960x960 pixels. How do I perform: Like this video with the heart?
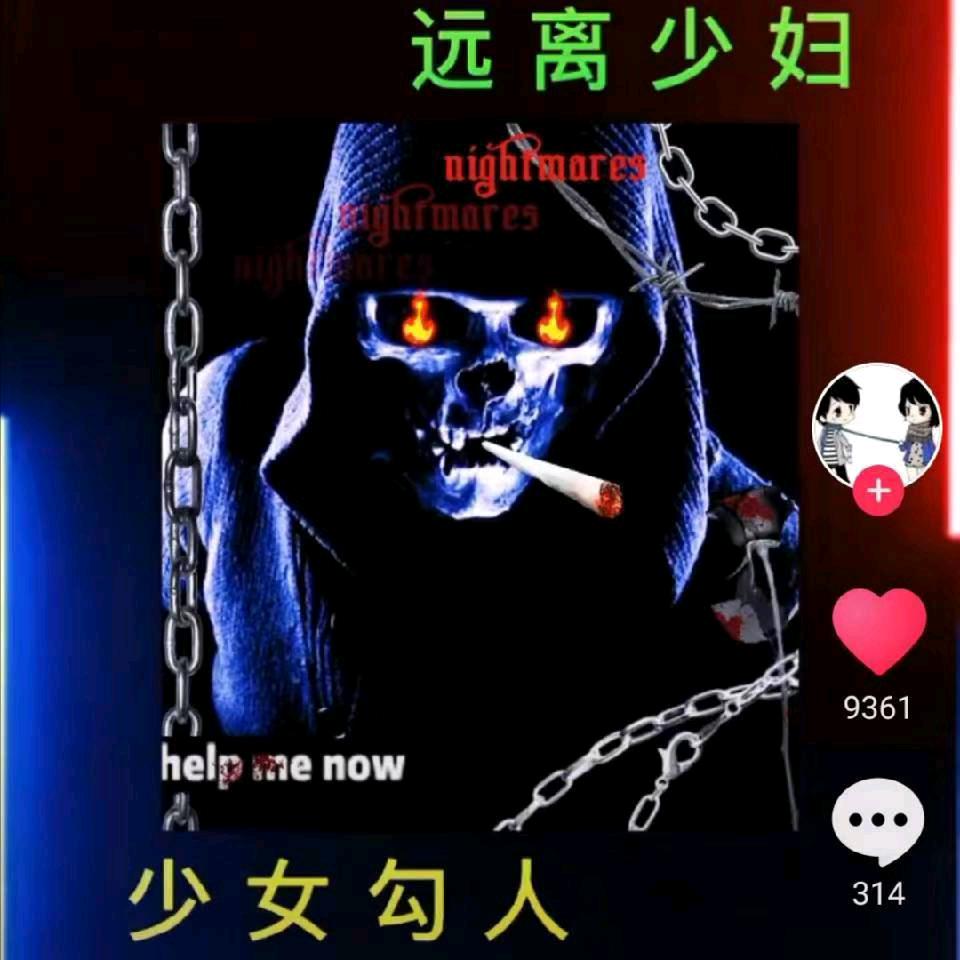coord(879,630)
